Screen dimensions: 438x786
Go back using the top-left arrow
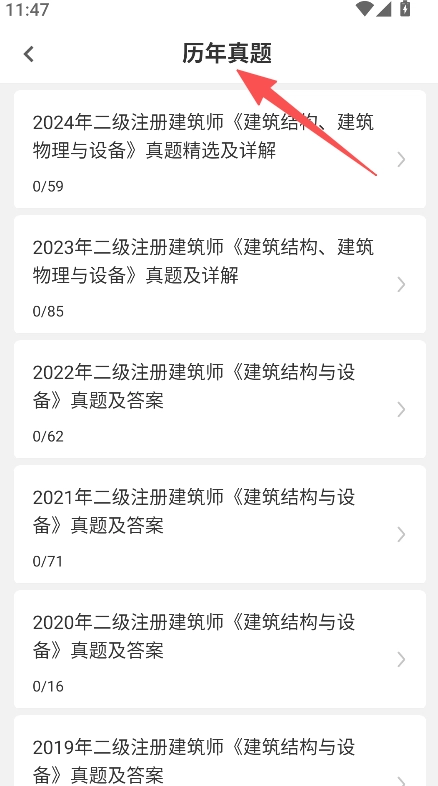point(29,54)
